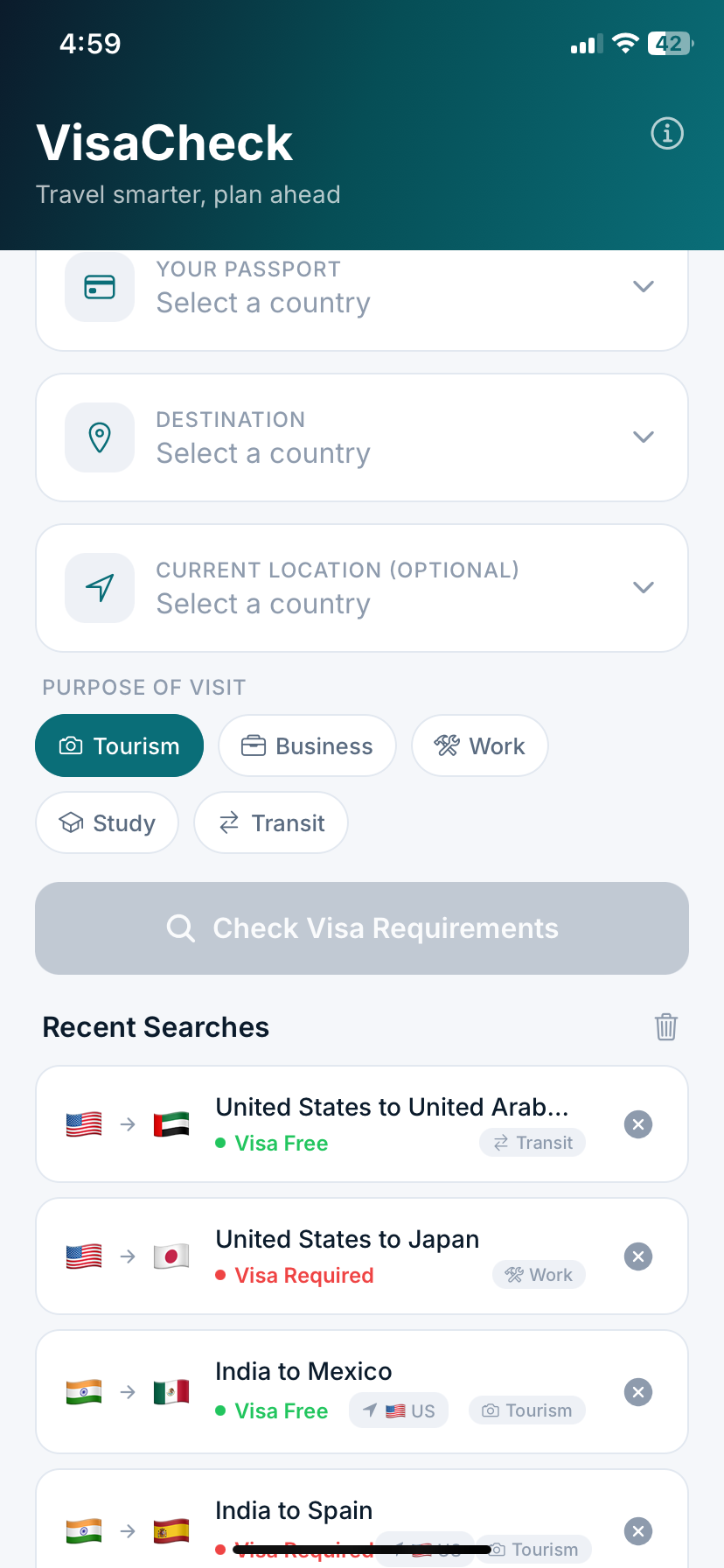Open the India to Mexico search
This screenshot has height=1568, width=724.
[x=362, y=1392]
